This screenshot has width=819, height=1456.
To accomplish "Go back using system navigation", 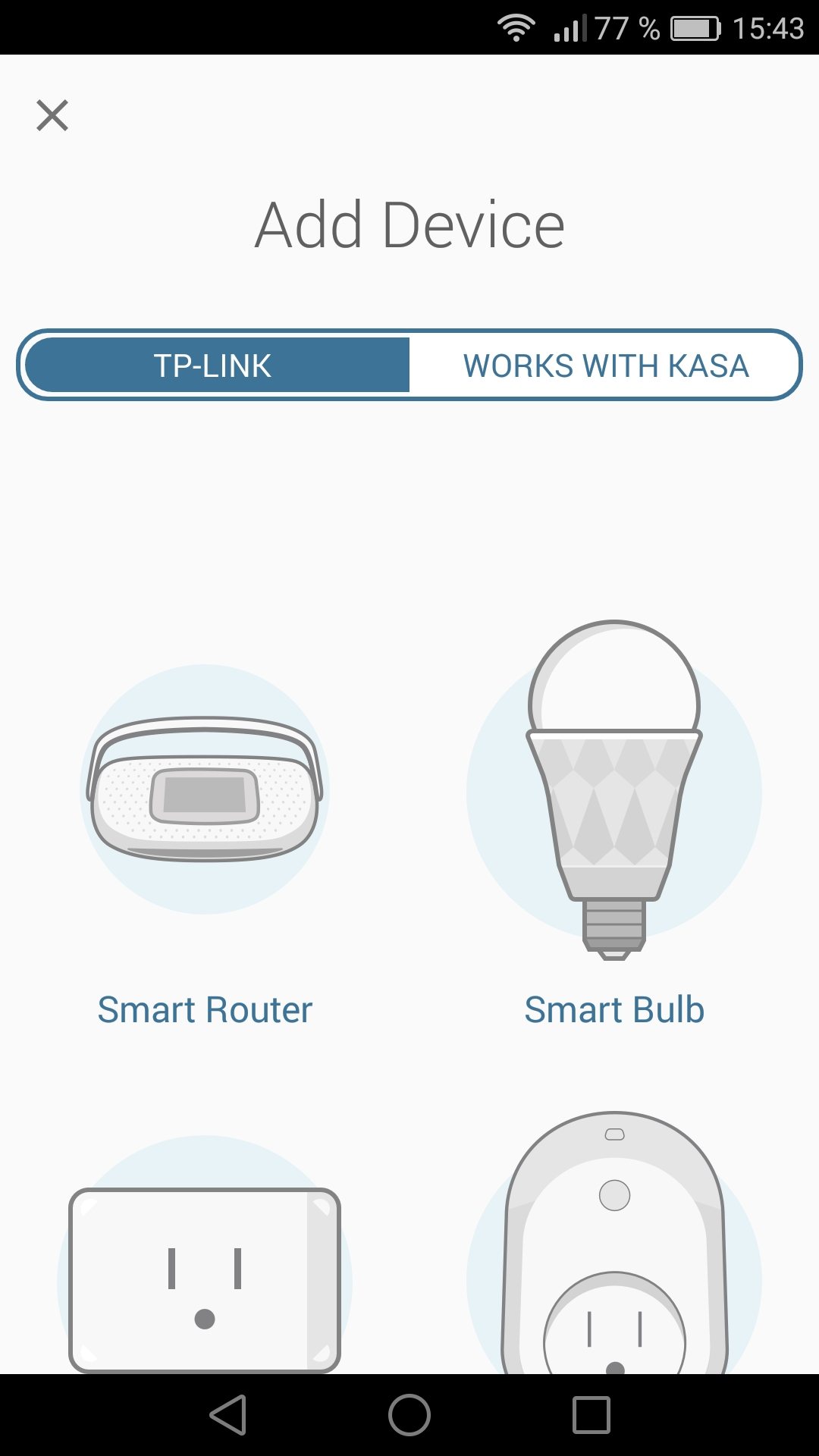I will click(228, 1415).
